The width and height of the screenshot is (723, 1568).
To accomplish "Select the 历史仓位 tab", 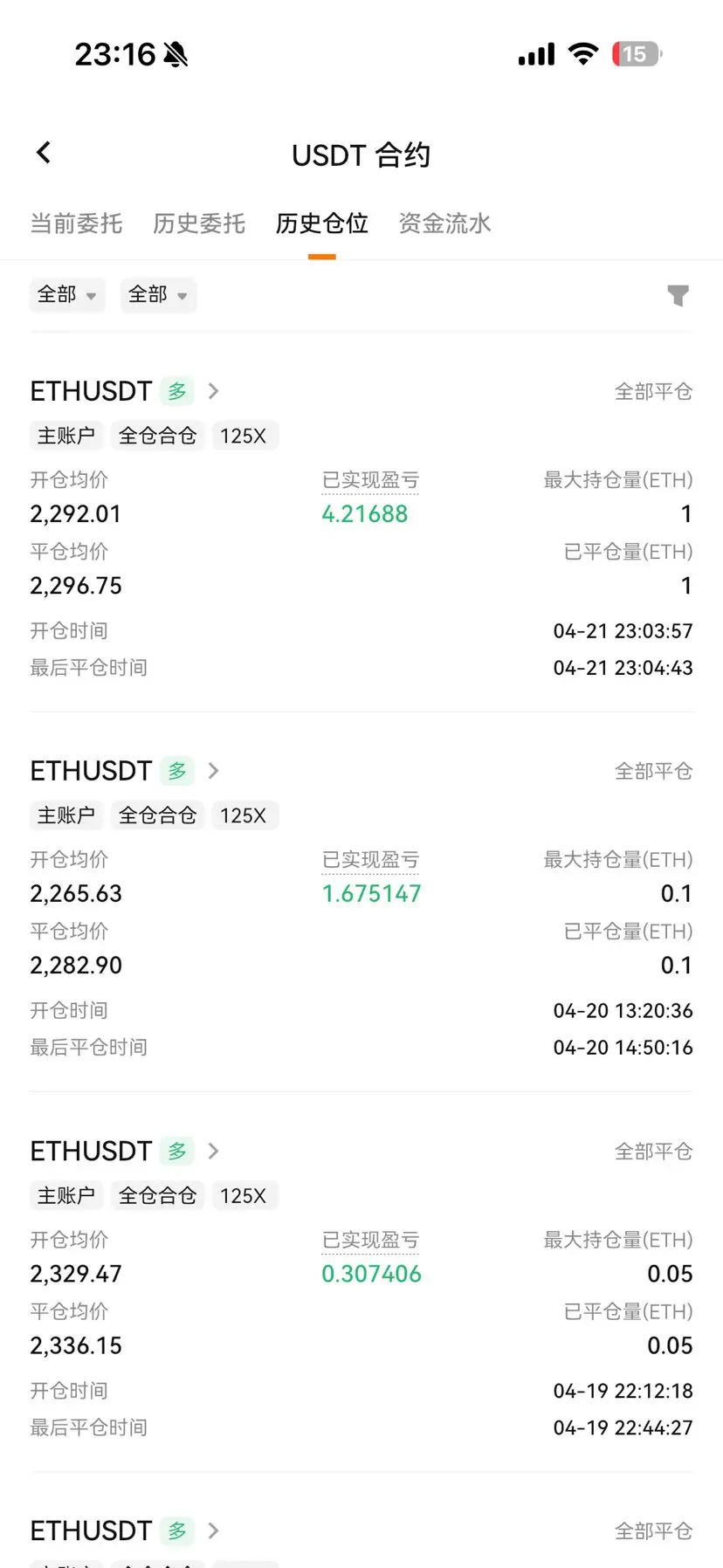I will point(321,224).
